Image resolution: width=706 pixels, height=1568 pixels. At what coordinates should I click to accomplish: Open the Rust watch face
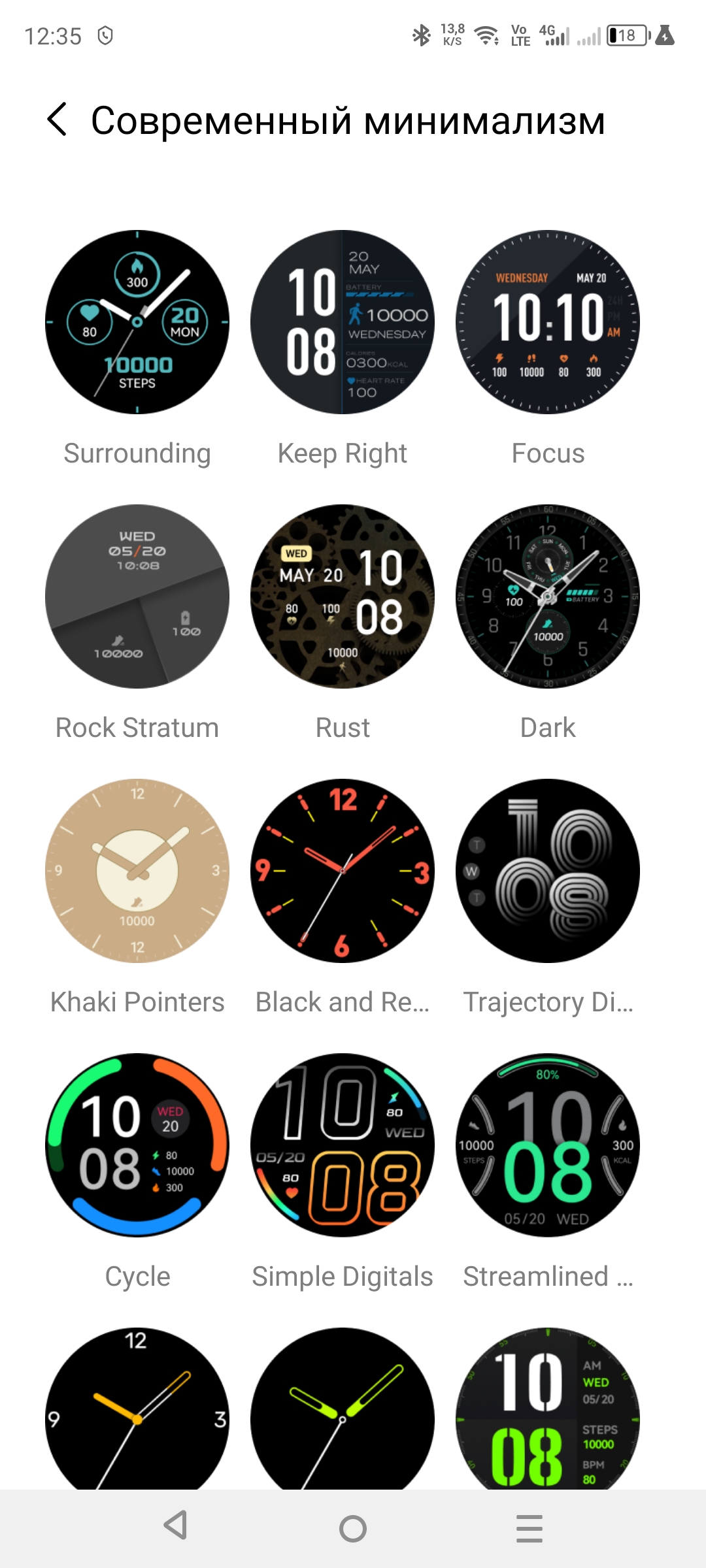(343, 596)
